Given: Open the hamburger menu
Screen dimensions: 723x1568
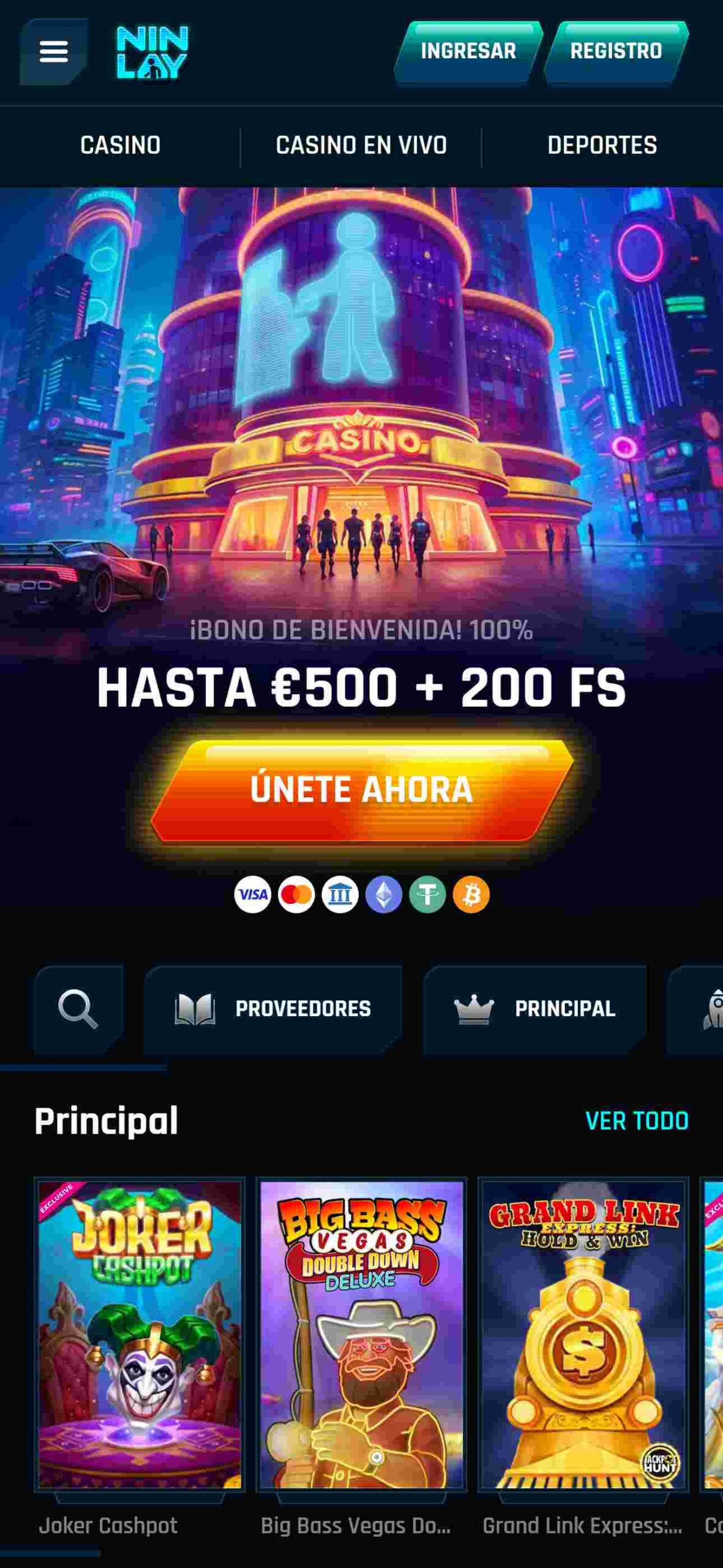Looking at the screenshot, I should [x=53, y=51].
